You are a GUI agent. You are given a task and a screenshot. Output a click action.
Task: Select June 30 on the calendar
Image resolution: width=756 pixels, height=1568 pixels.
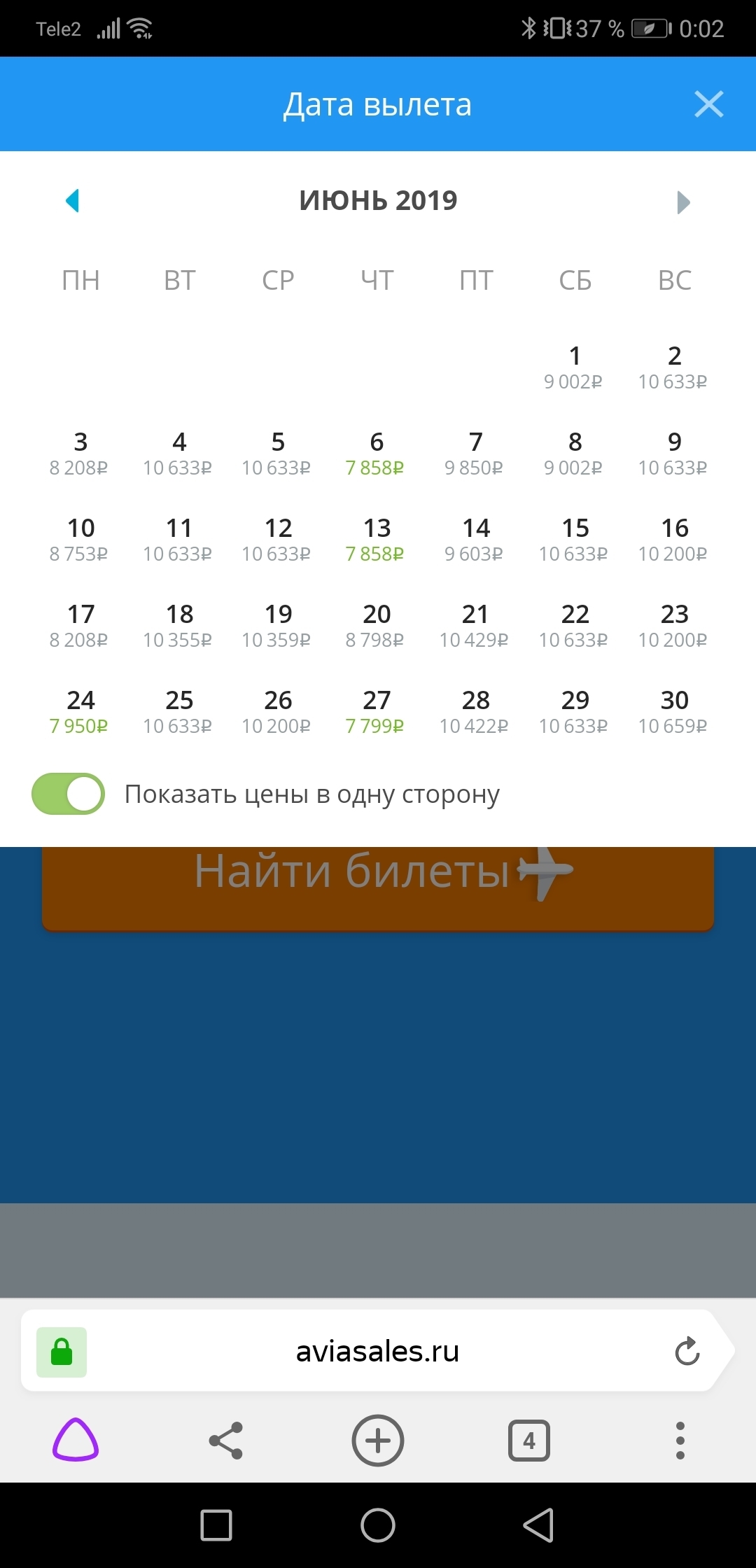(x=674, y=712)
